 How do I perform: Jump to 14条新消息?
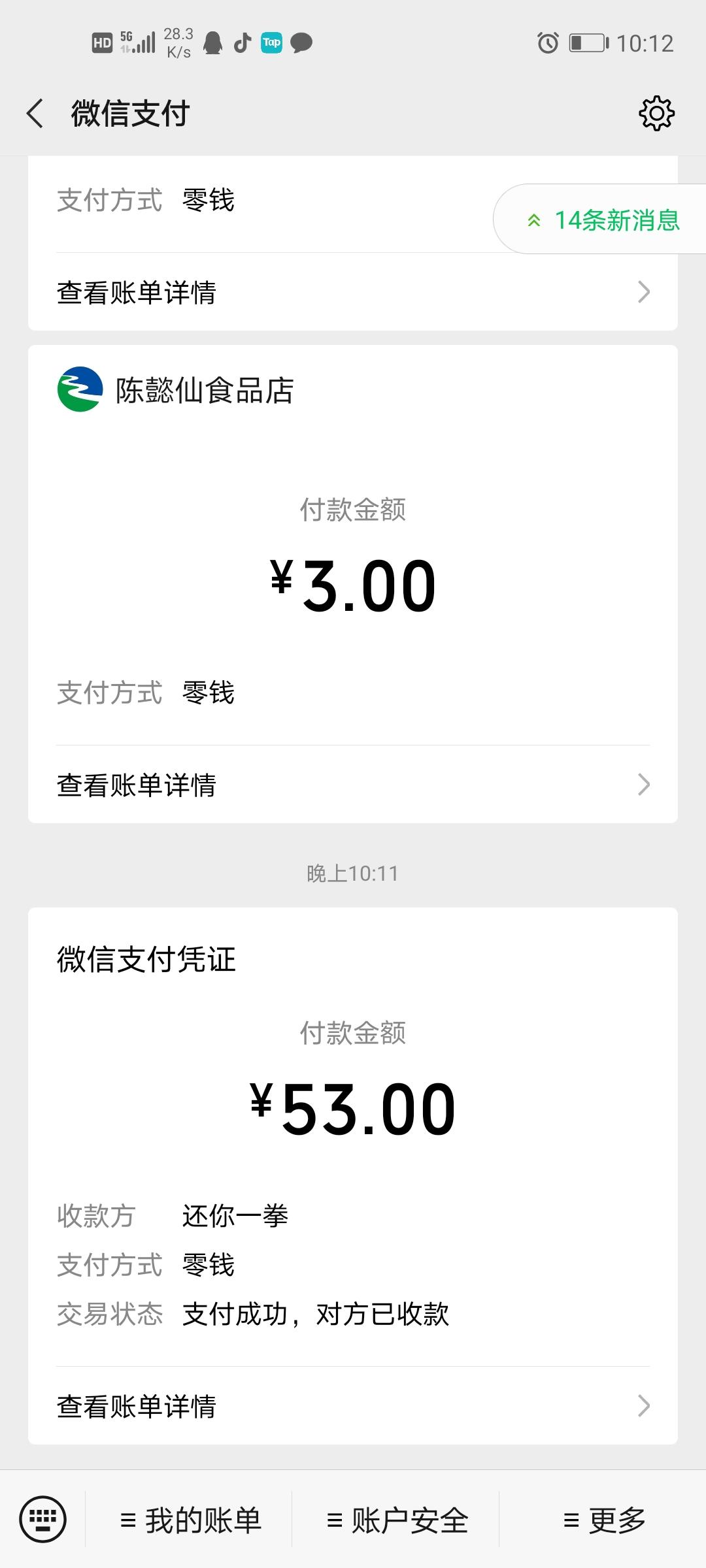[x=600, y=220]
